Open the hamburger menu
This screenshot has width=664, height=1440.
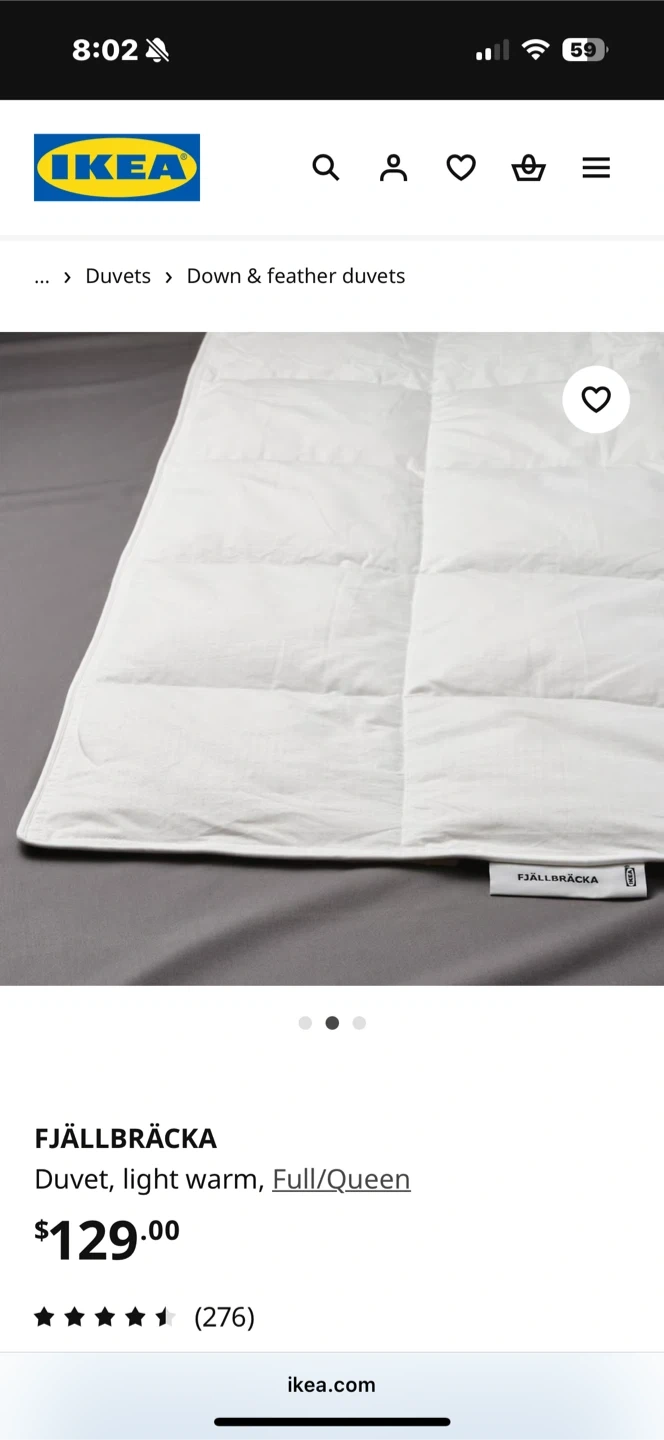click(x=596, y=167)
